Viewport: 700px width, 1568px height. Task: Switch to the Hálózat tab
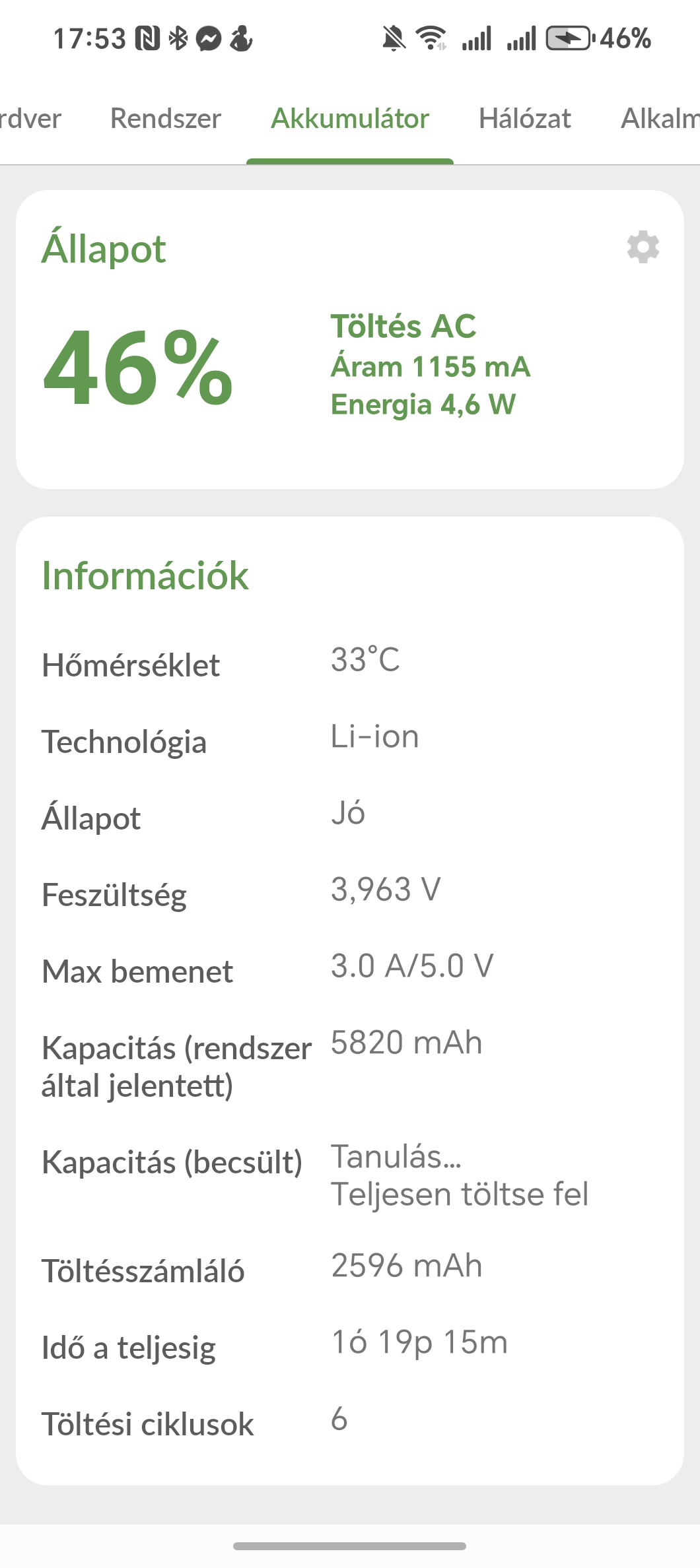click(525, 119)
